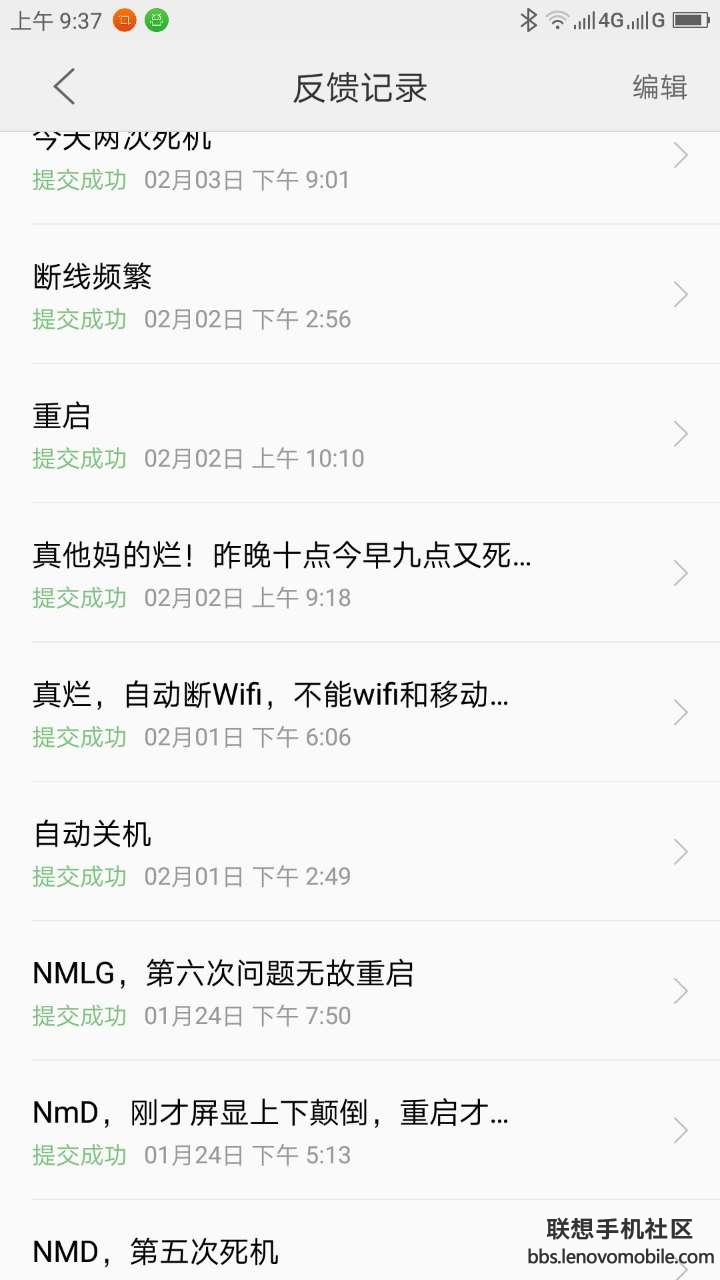Open the feedback titled 断线频繁

tap(360, 294)
